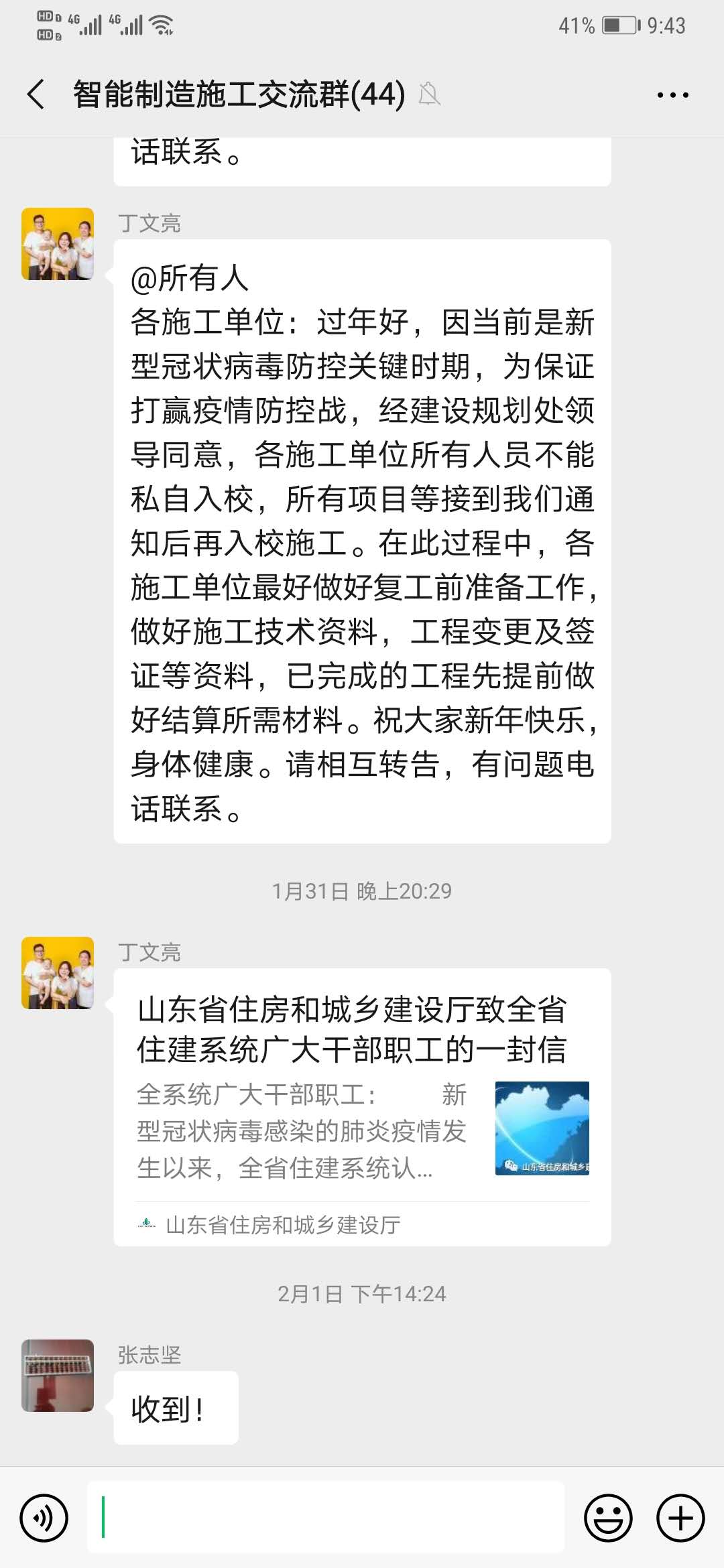The image size is (724, 1568).
Task: Open the emoji picker
Action: tap(608, 1518)
